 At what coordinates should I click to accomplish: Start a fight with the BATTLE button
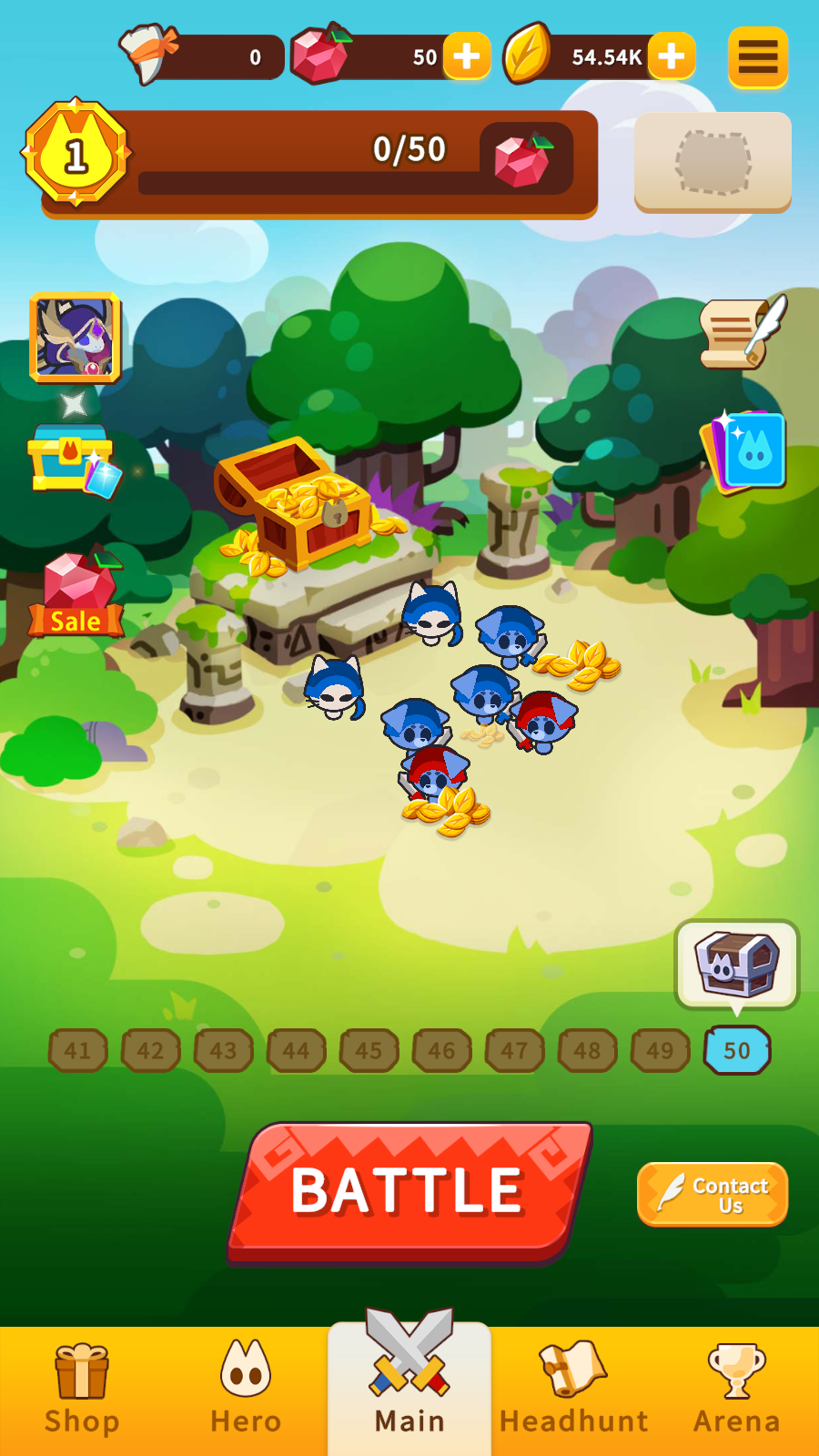point(408,1189)
